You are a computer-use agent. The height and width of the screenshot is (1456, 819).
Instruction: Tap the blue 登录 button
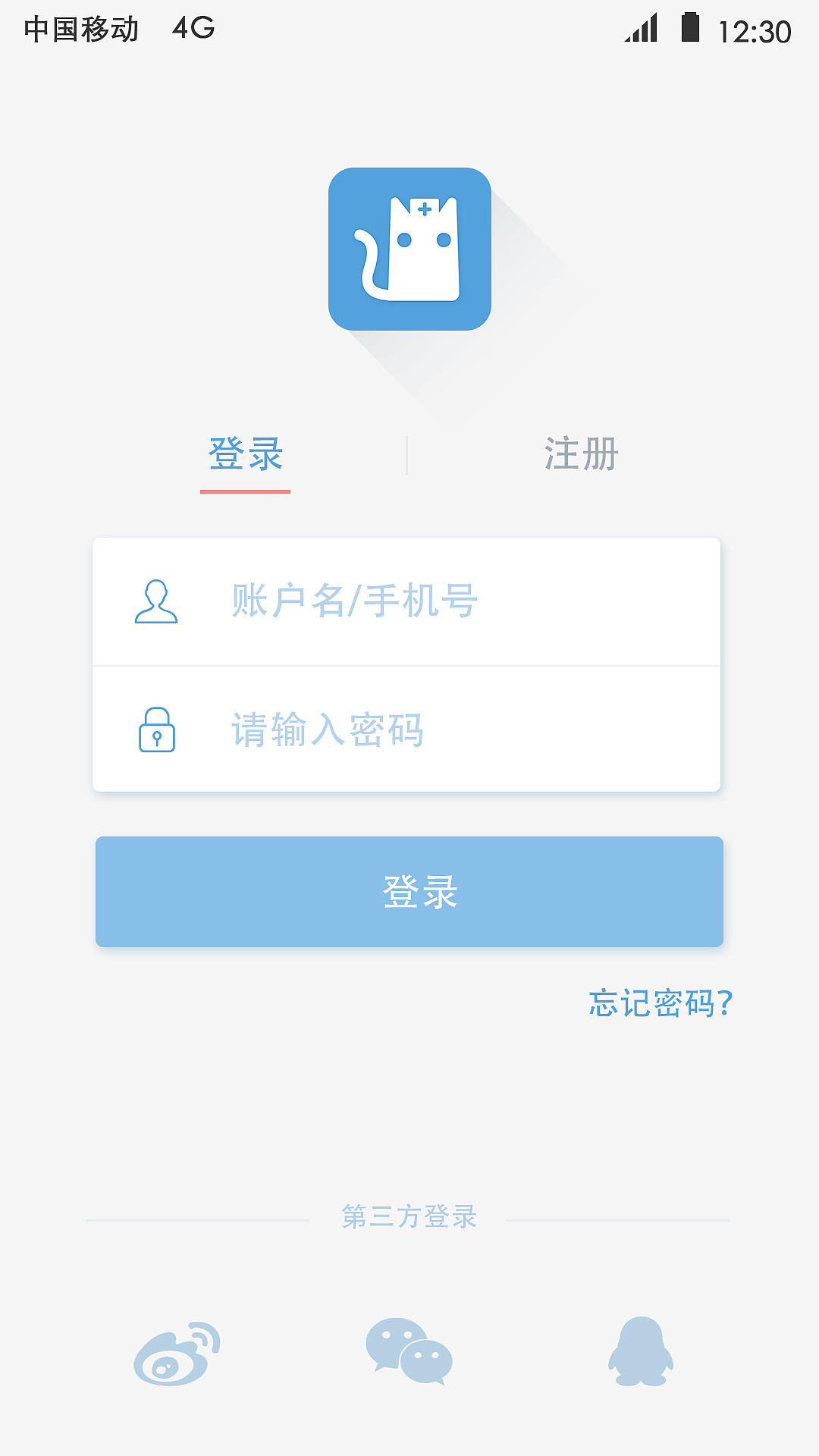tap(409, 892)
